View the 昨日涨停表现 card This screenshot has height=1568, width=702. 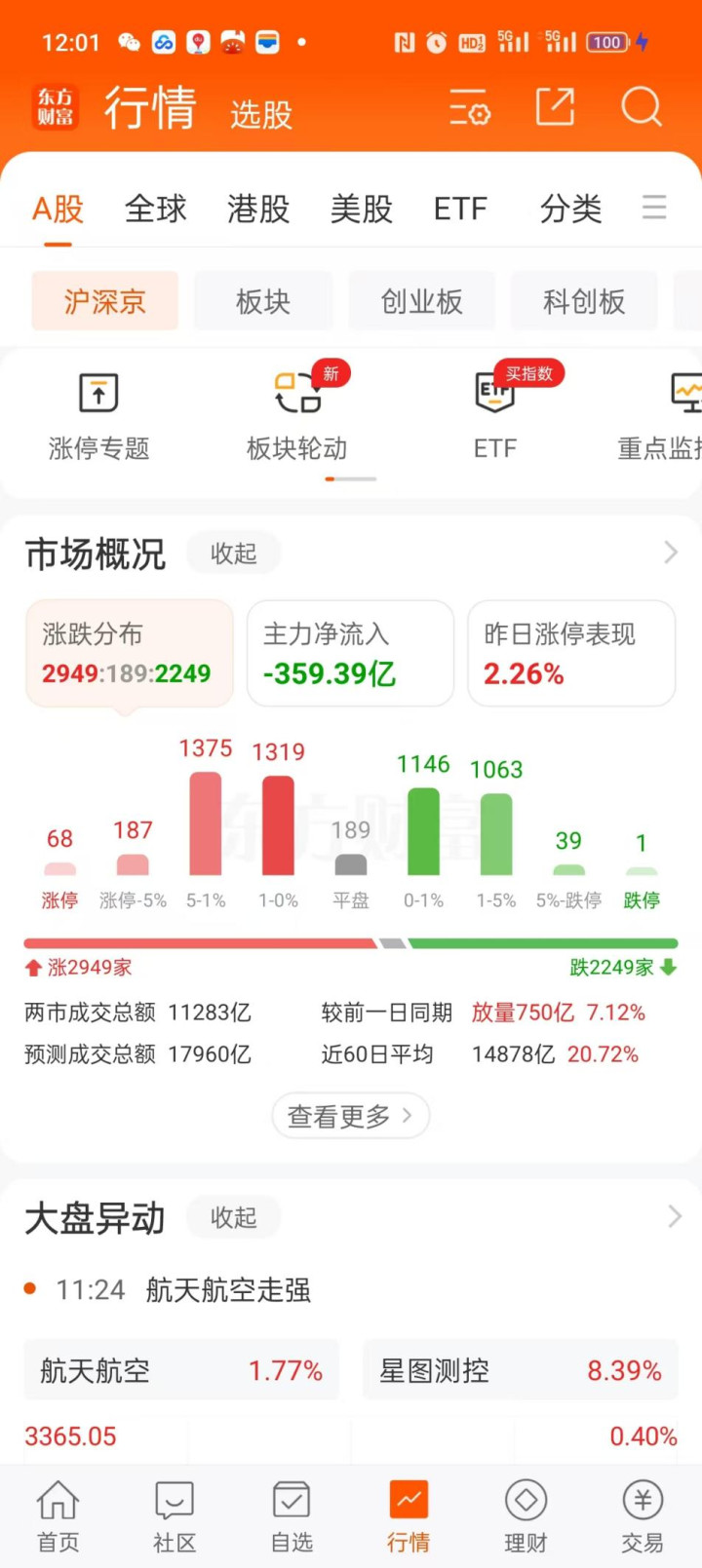pos(571,653)
